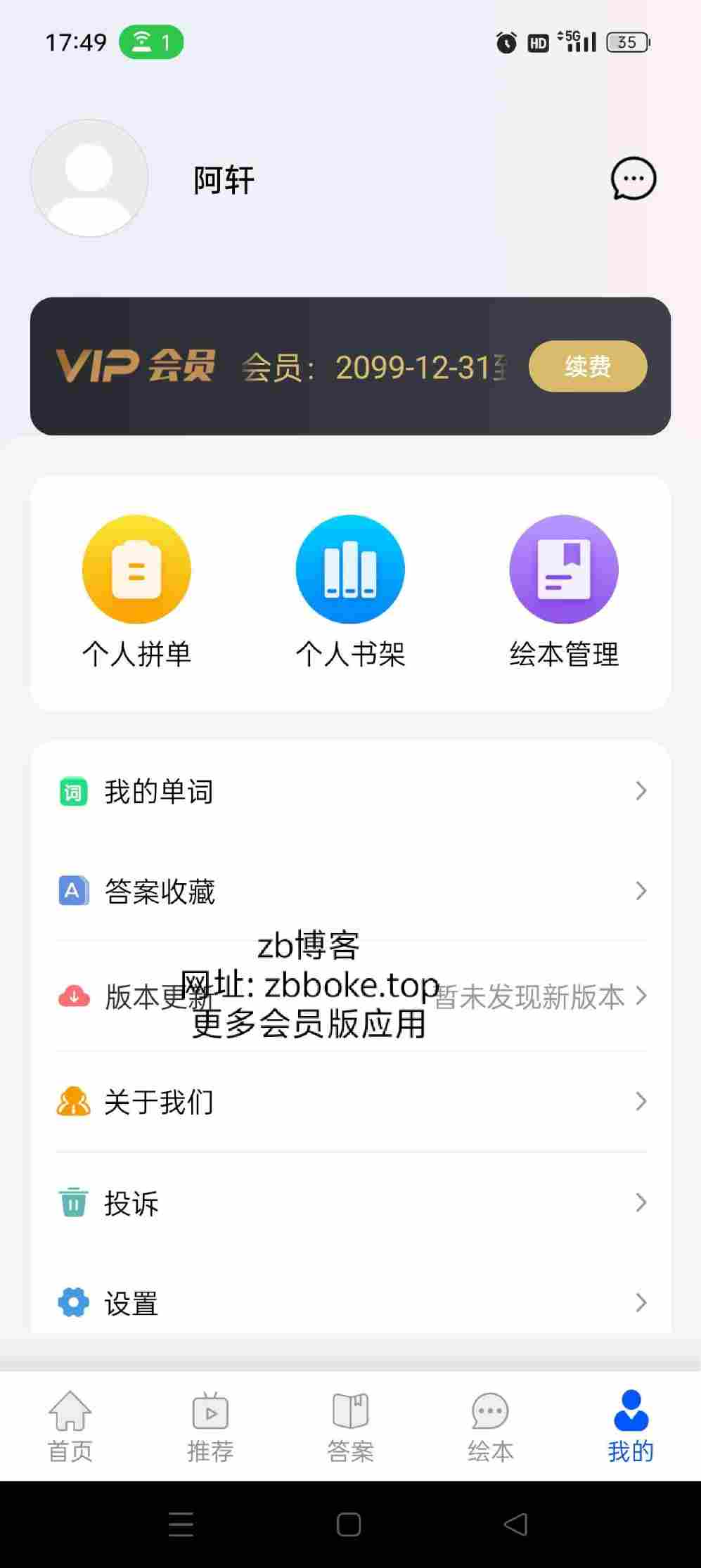Open 个人拼单
This screenshot has width=701, height=1568.
pyautogui.click(x=136, y=591)
